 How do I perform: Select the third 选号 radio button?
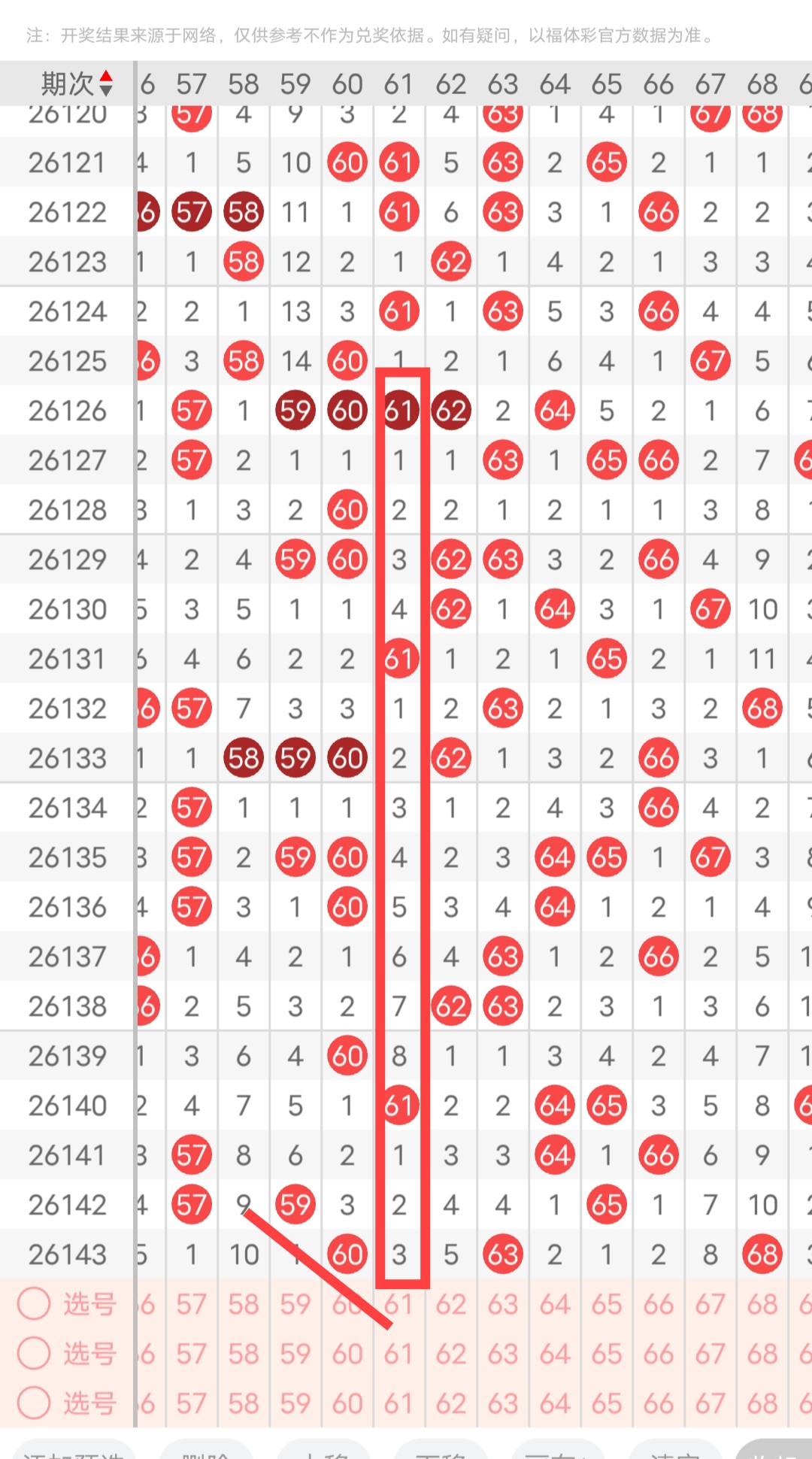(x=34, y=1403)
